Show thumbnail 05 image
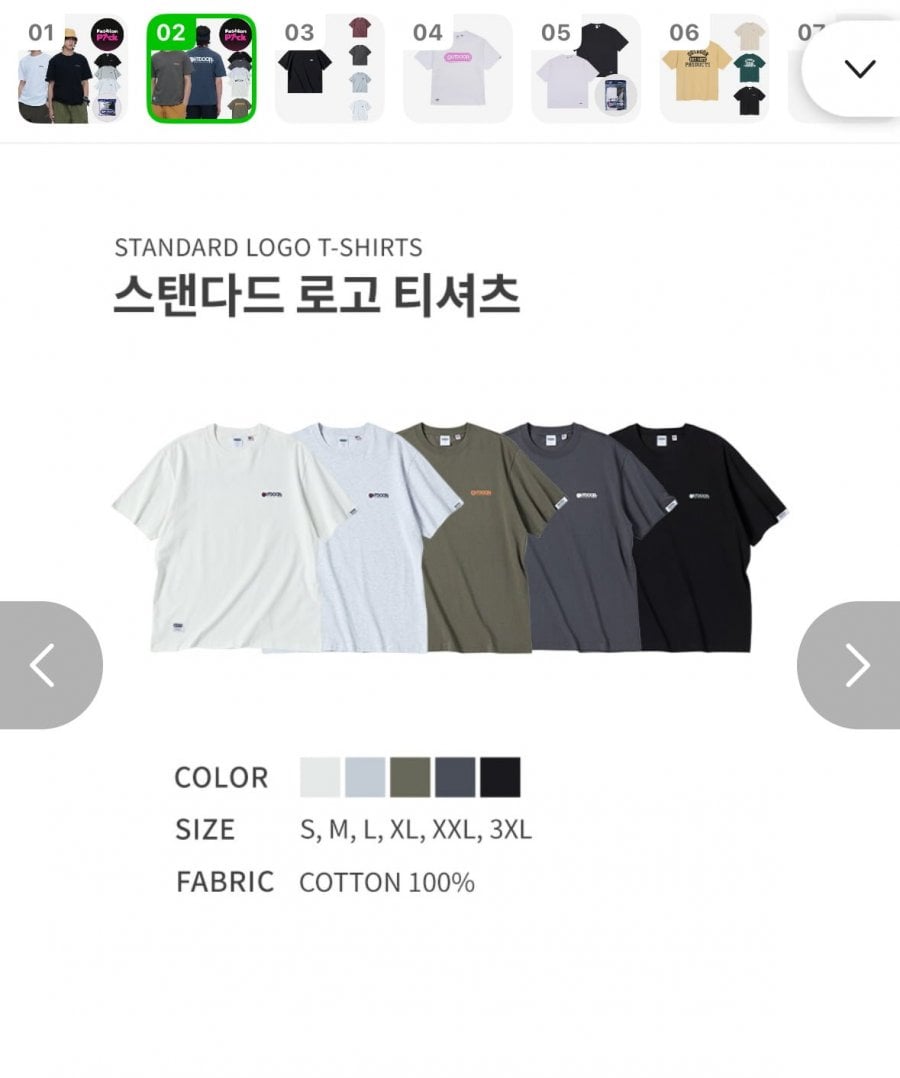The width and height of the screenshot is (900, 1078). click(585, 69)
